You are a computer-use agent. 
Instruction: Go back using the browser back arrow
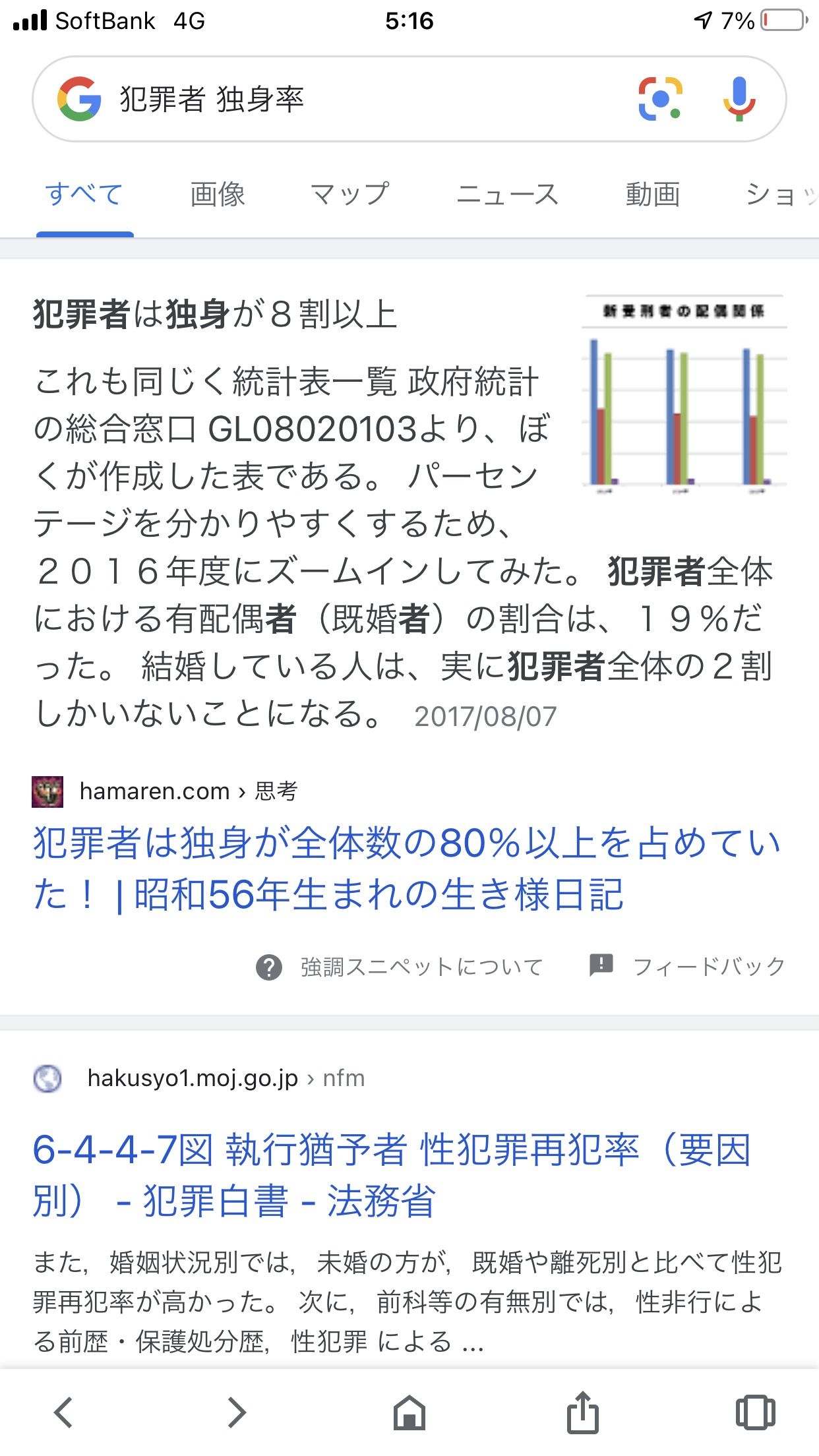click(63, 1412)
